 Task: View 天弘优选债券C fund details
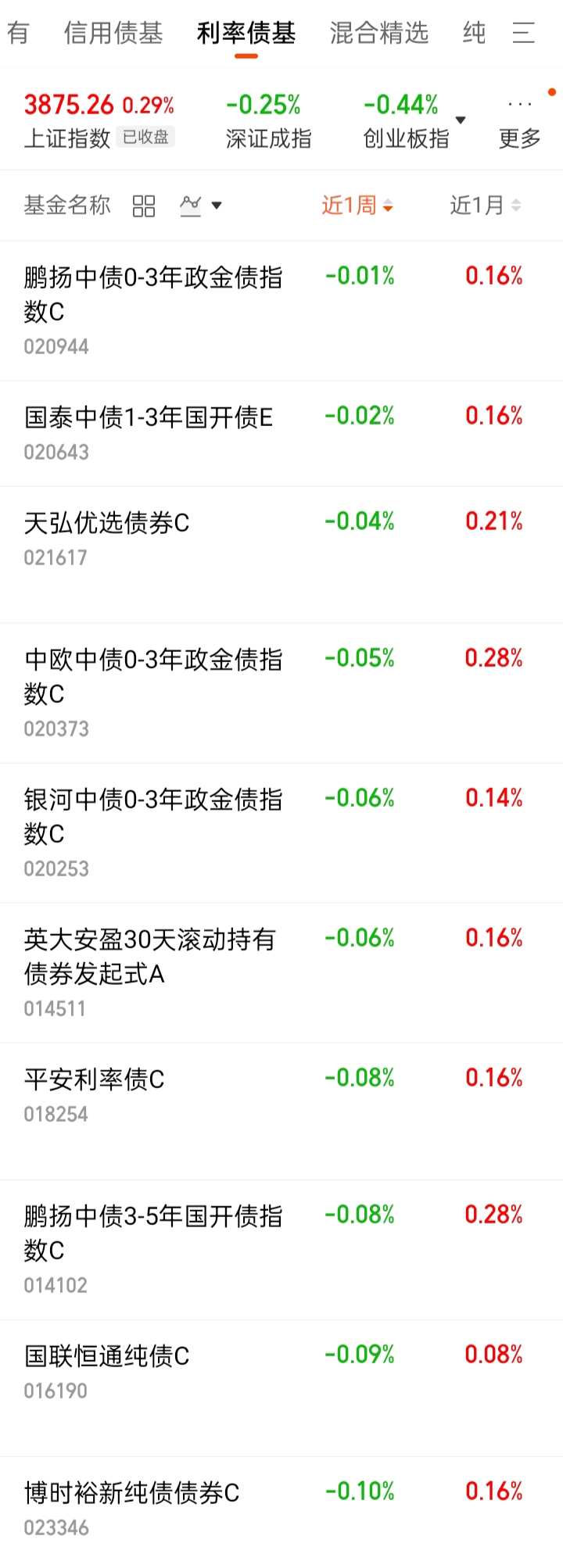coord(107,523)
